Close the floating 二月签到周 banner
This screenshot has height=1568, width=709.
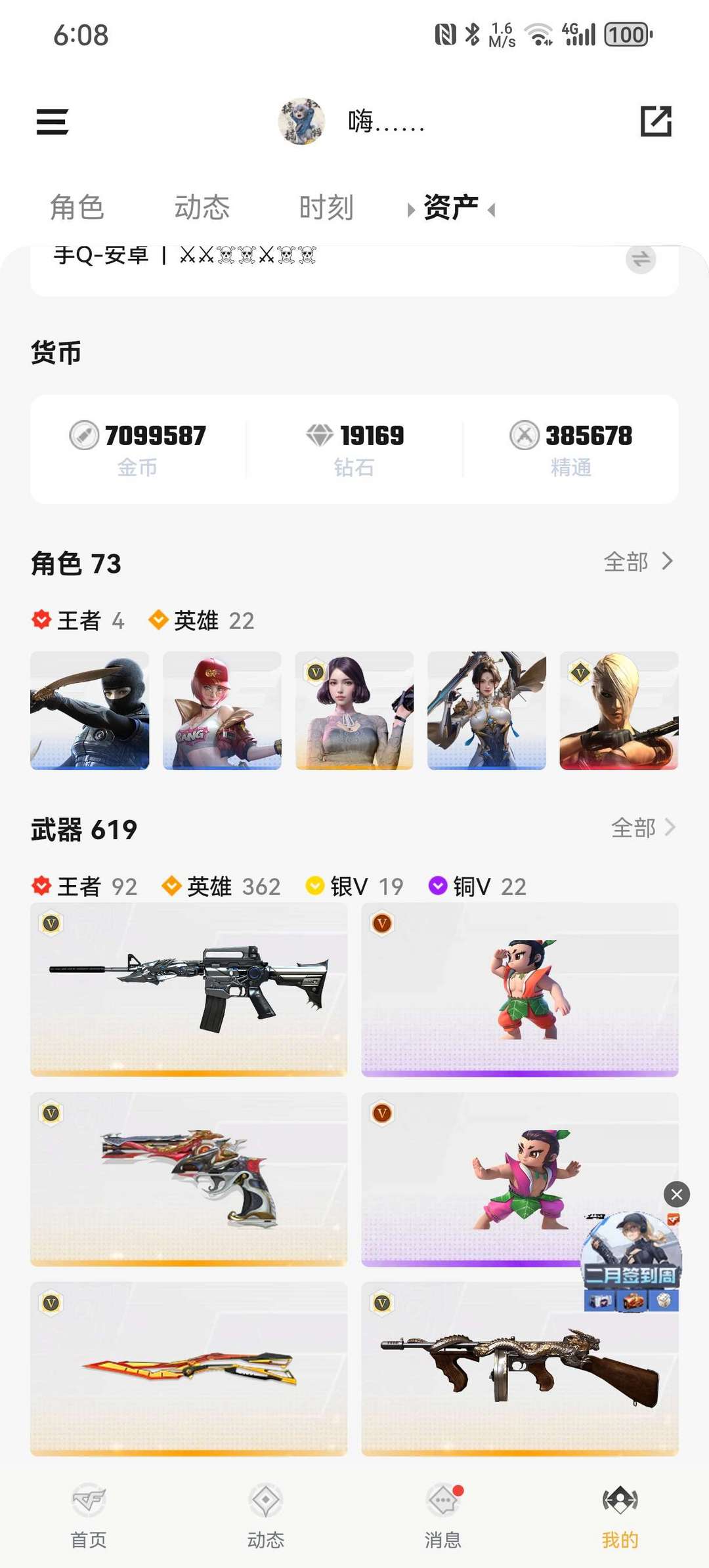tap(677, 1195)
